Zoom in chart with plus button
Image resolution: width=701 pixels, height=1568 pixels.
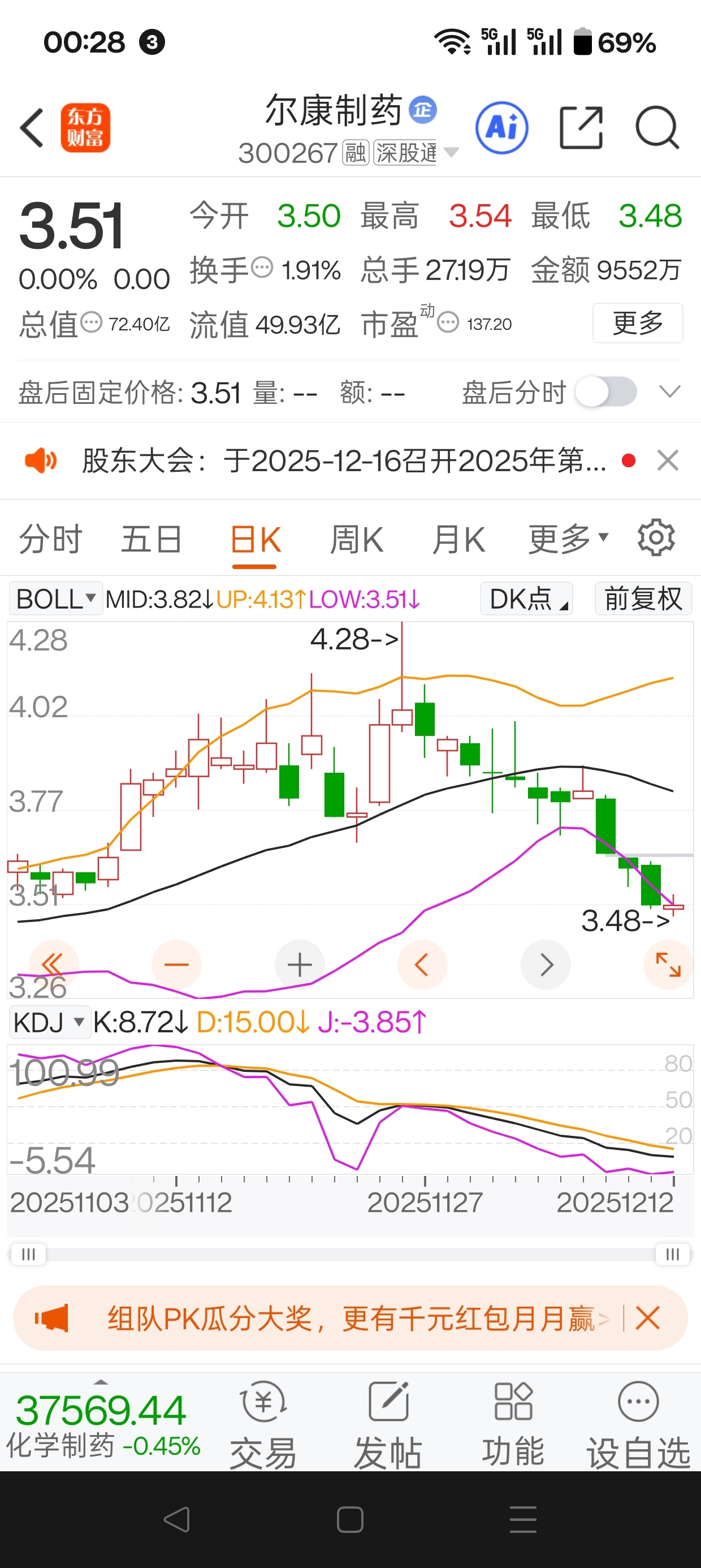click(300, 966)
